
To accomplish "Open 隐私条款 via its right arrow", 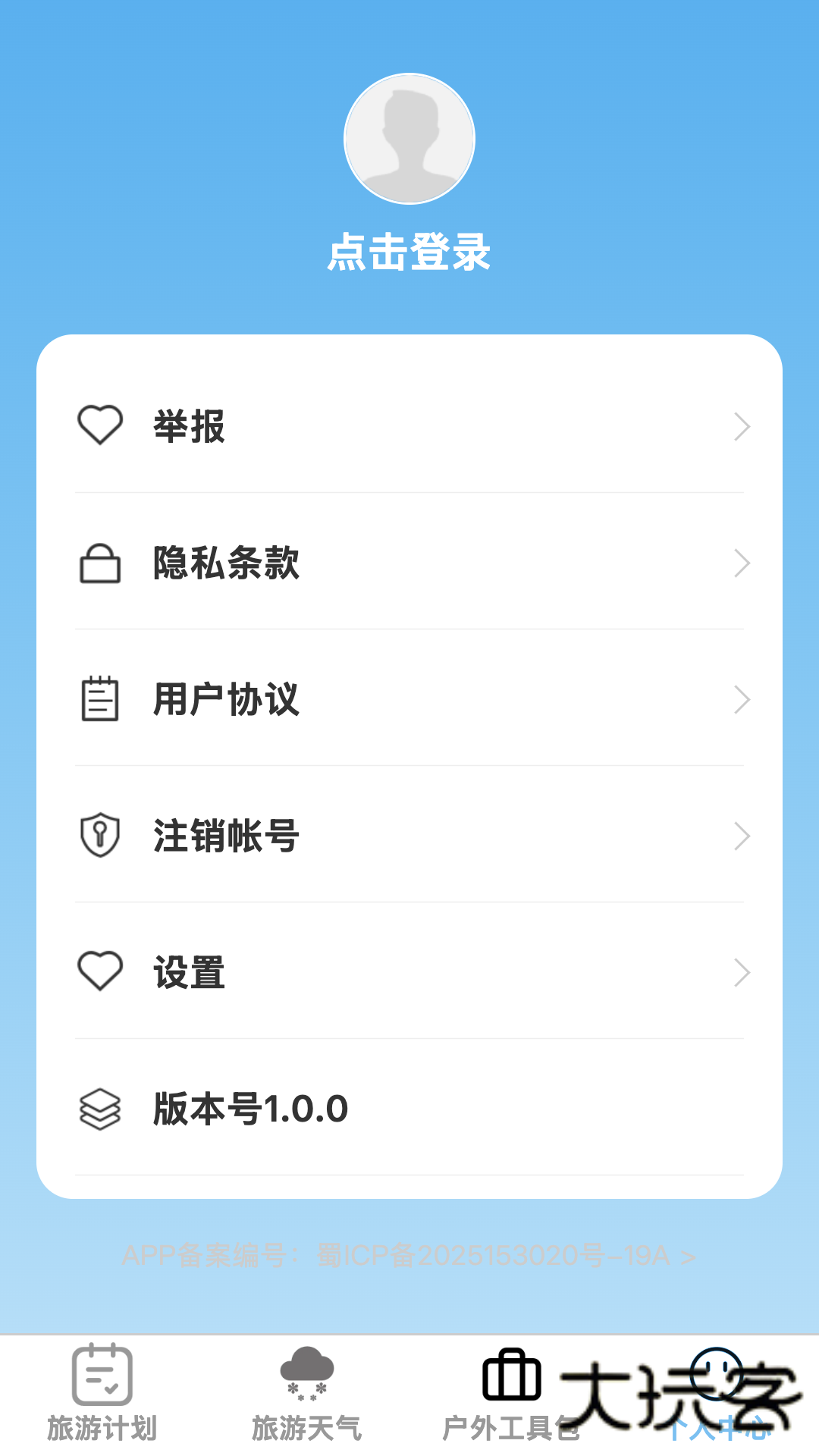I will [x=742, y=563].
